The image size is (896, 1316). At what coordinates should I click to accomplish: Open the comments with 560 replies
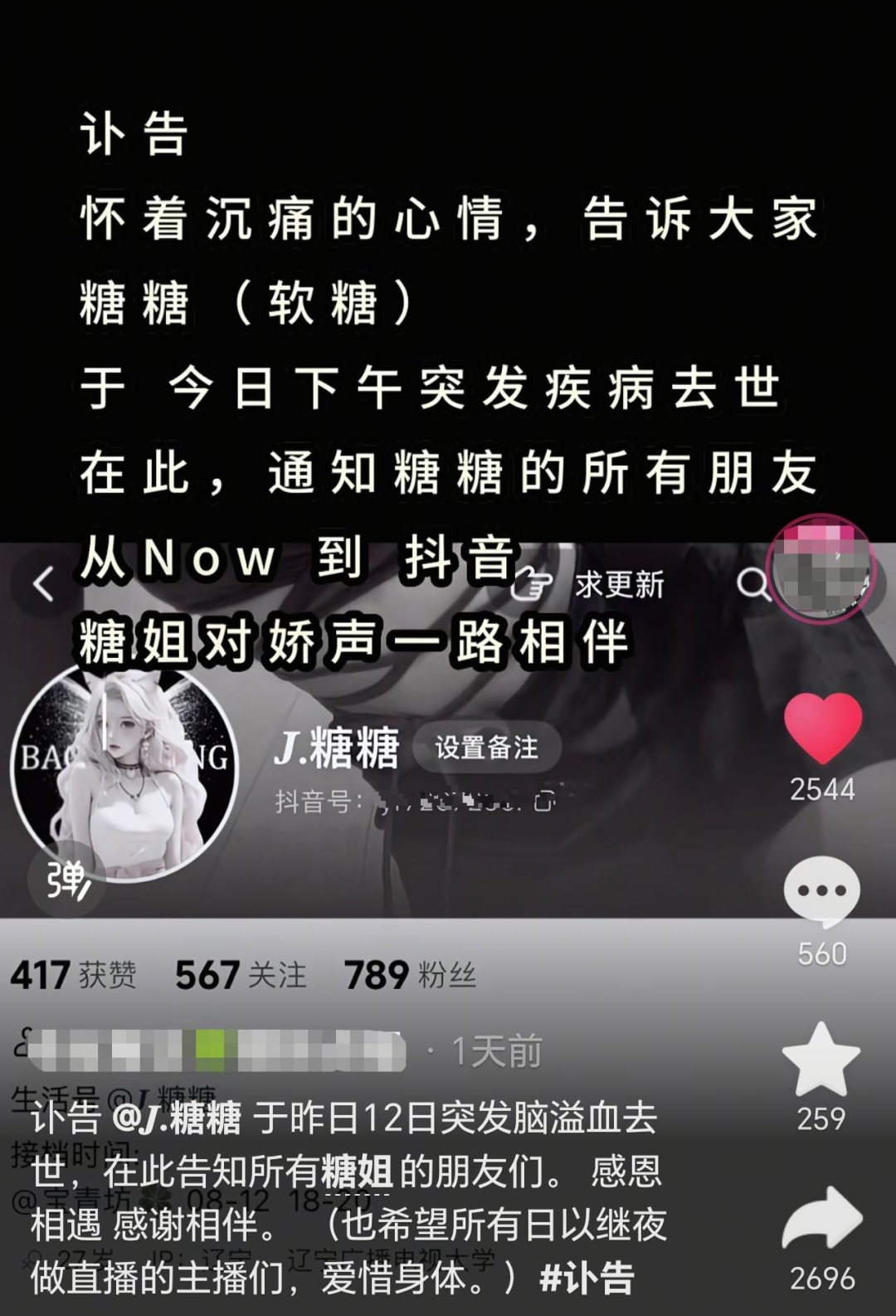pos(821,892)
